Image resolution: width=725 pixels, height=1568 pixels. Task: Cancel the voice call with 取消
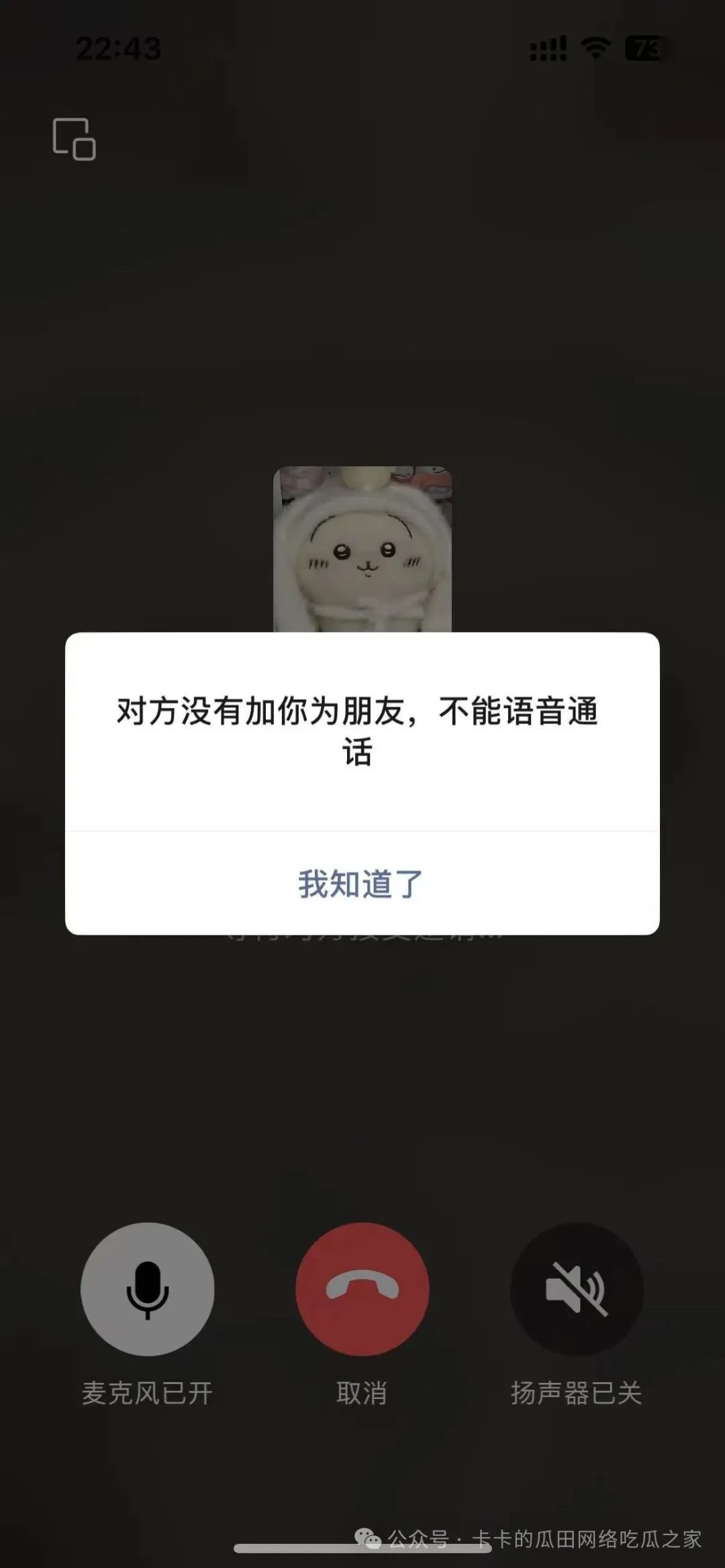point(362,1289)
